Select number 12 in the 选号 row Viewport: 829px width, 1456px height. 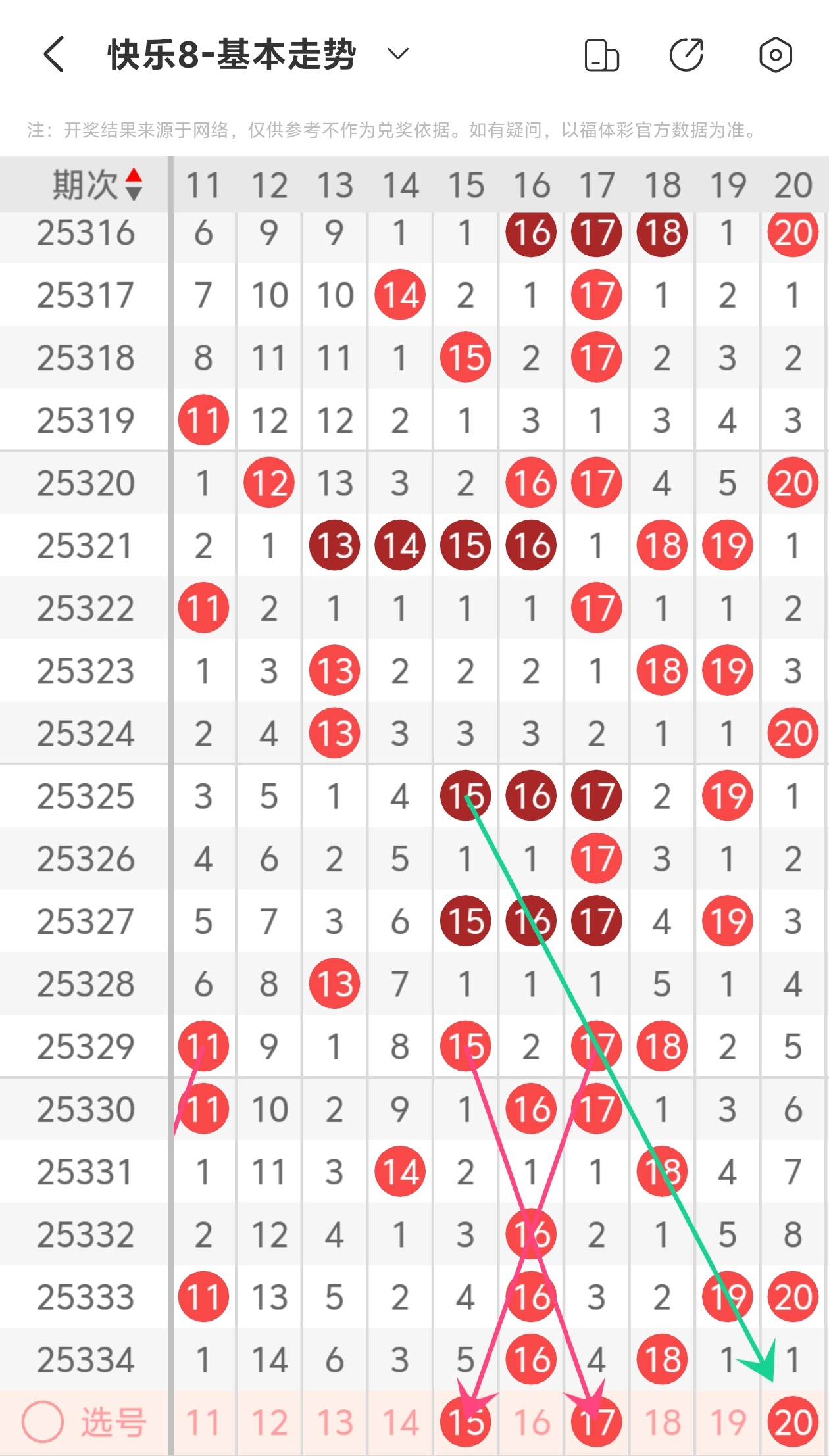pos(269,1422)
